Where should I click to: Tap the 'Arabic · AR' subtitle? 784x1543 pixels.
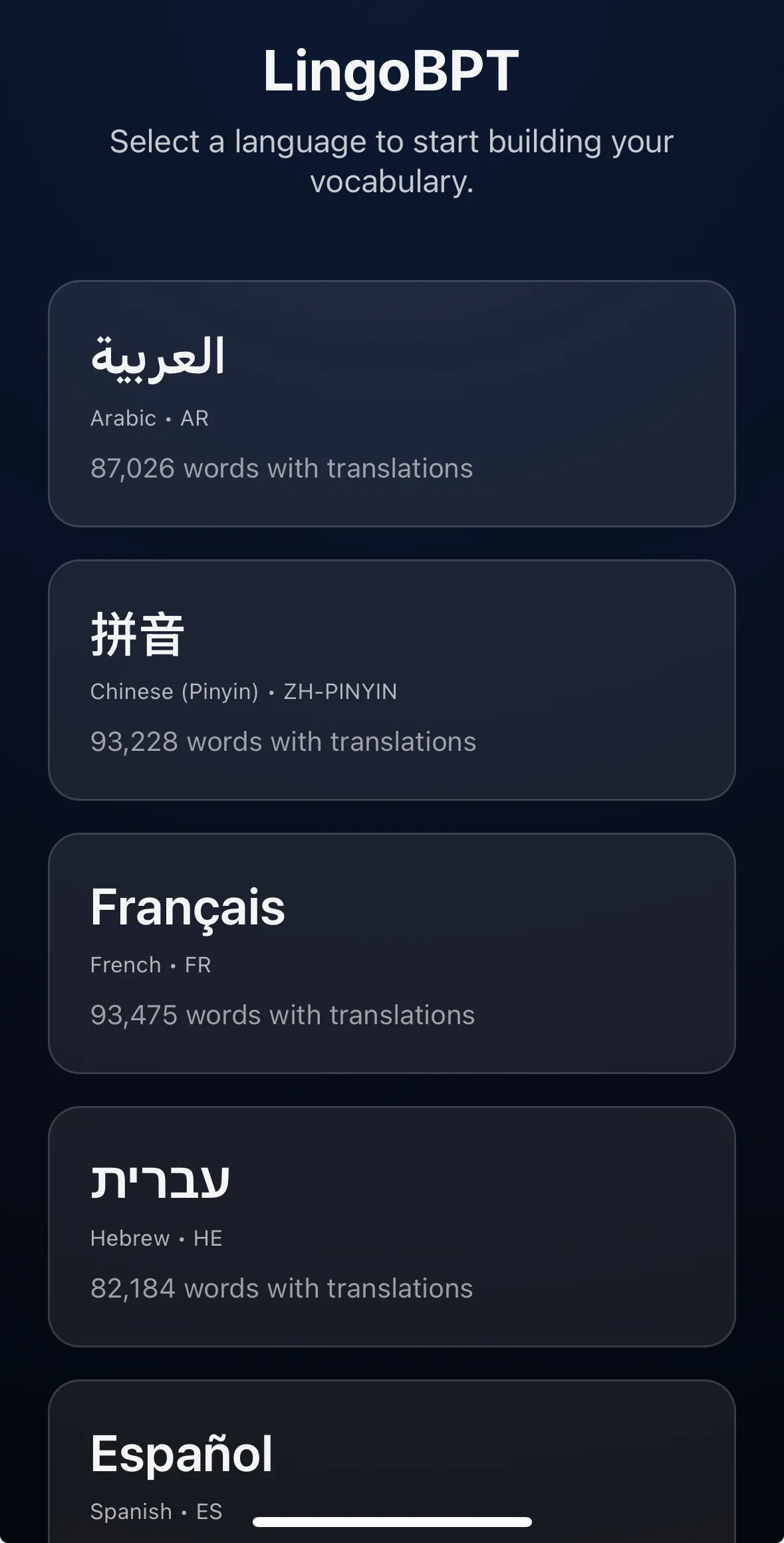pyautogui.click(x=149, y=418)
